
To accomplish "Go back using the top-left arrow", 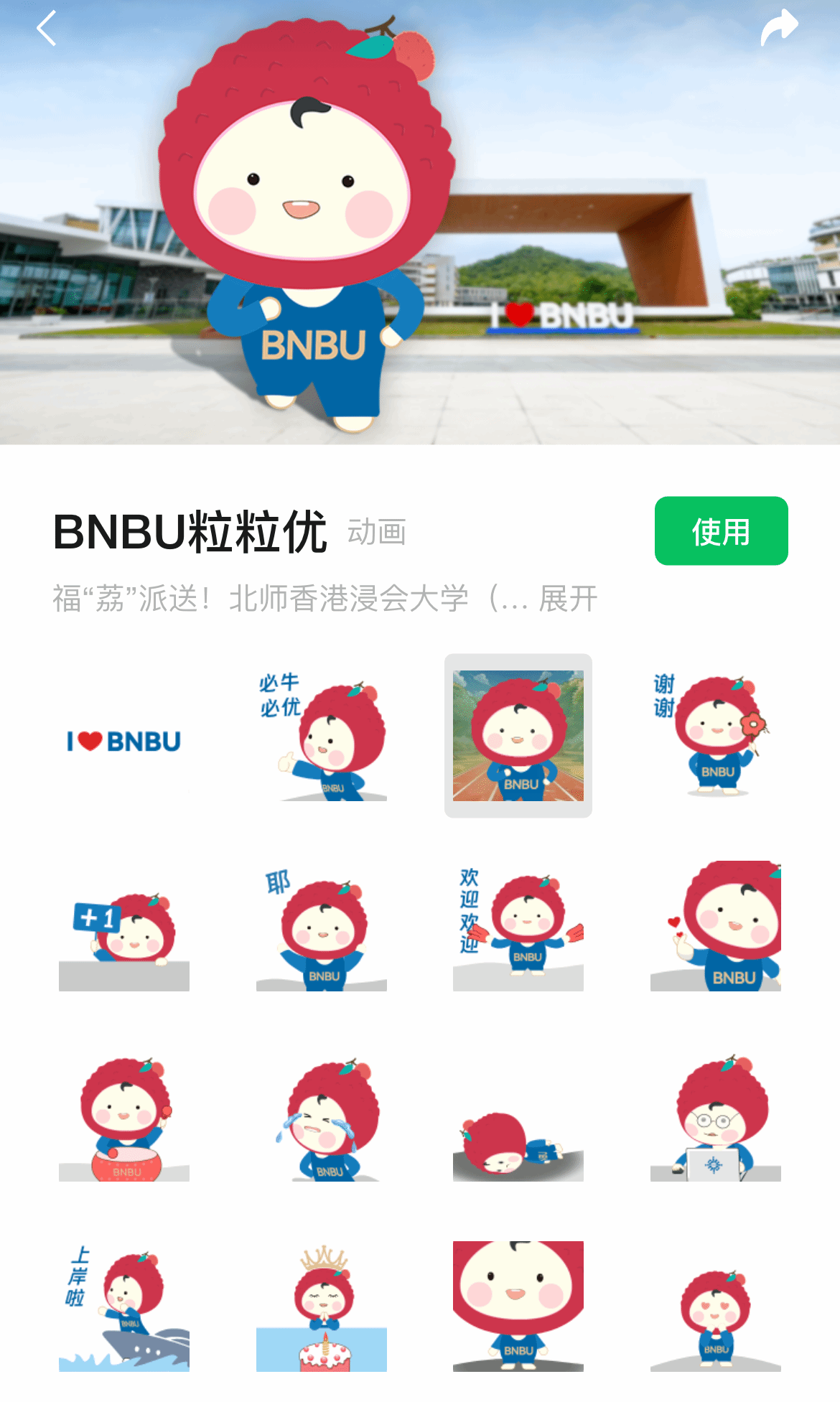I will tap(47, 29).
